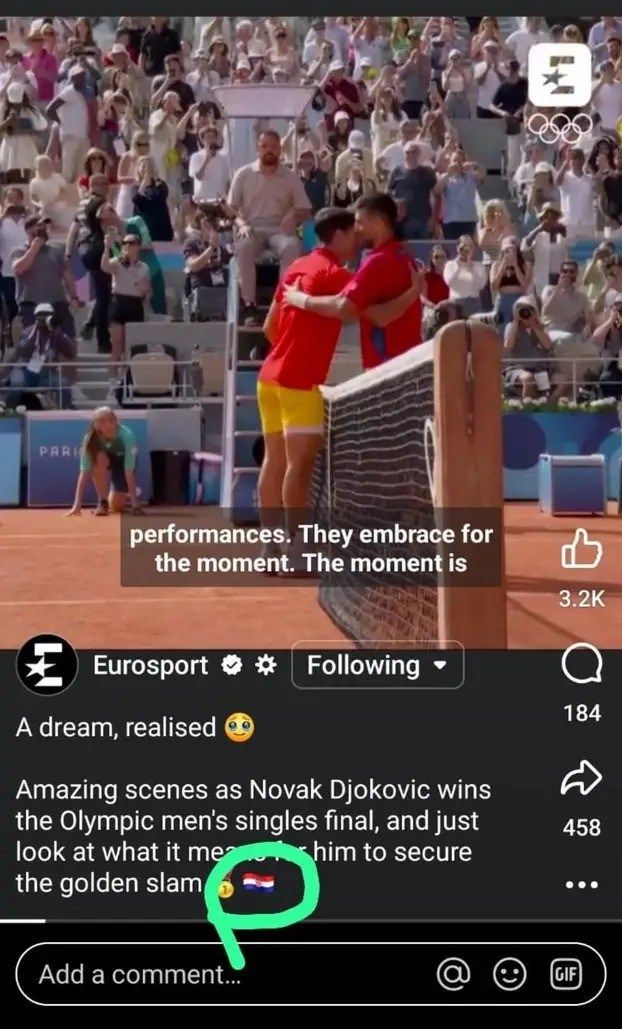Open the emoji picker in comment box
The height and width of the screenshot is (1029, 622).
click(x=510, y=974)
